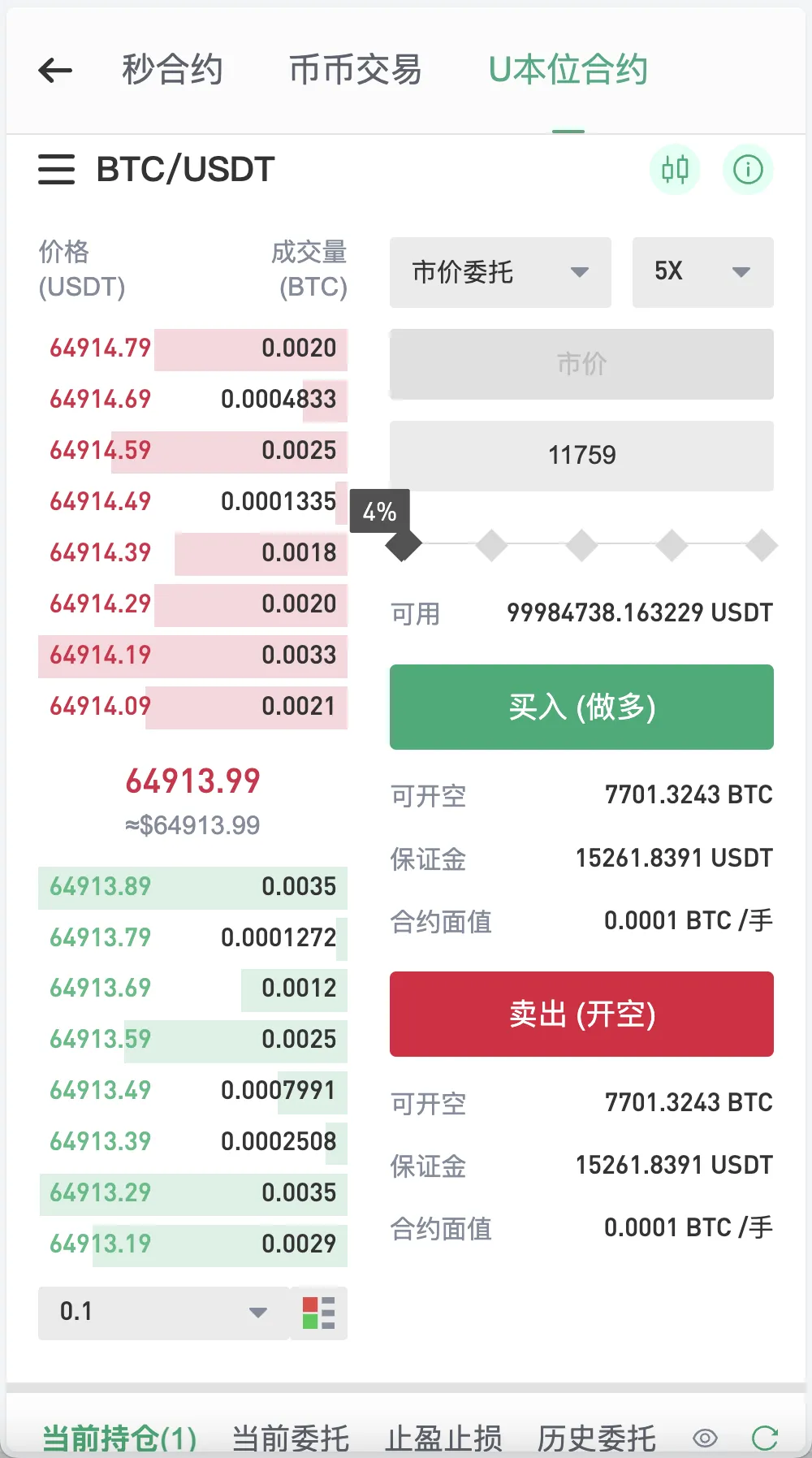This screenshot has width=812, height=1458.
Task: Click the 买入 (做多) buy button
Action: tap(581, 706)
